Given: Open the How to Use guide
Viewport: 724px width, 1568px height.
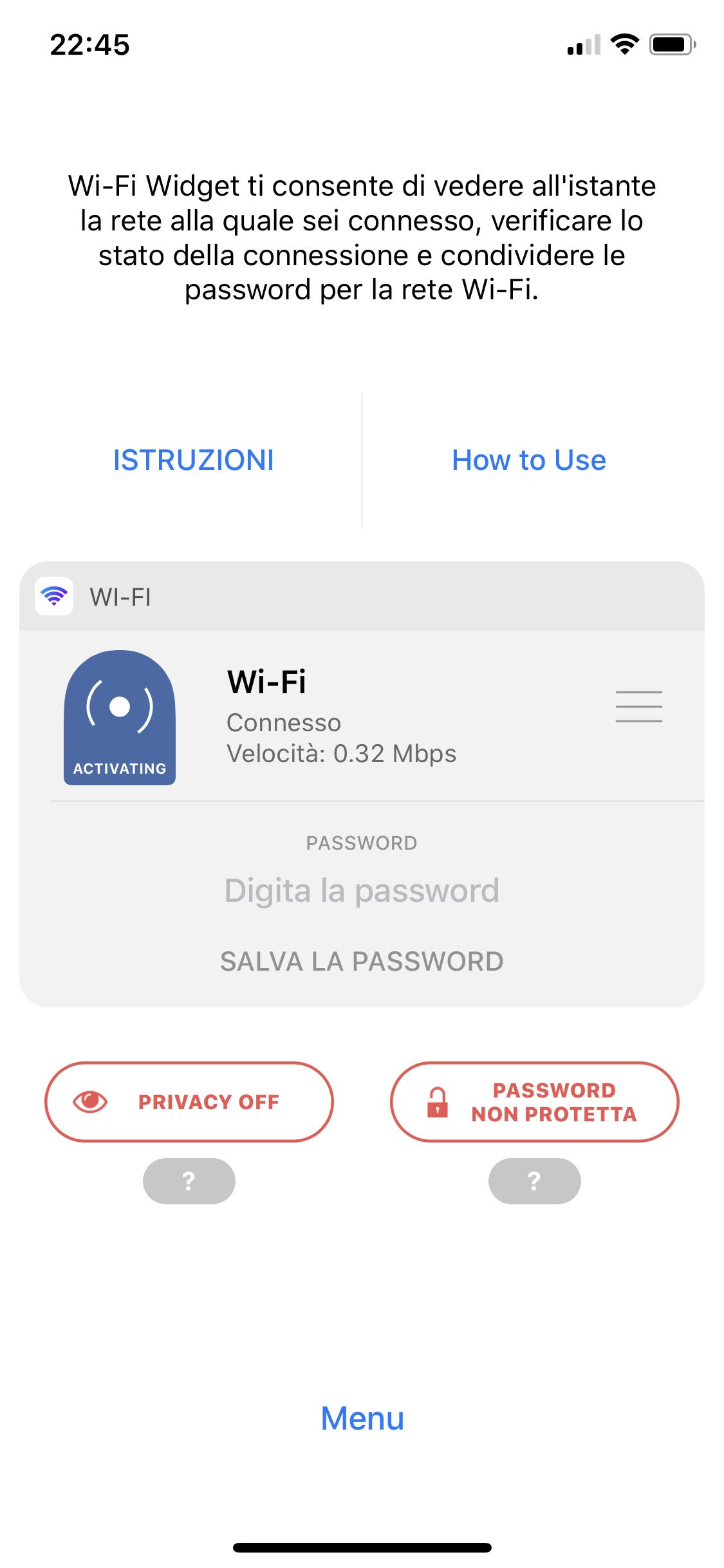Looking at the screenshot, I should pyautogui.click(x=529, y=460).
